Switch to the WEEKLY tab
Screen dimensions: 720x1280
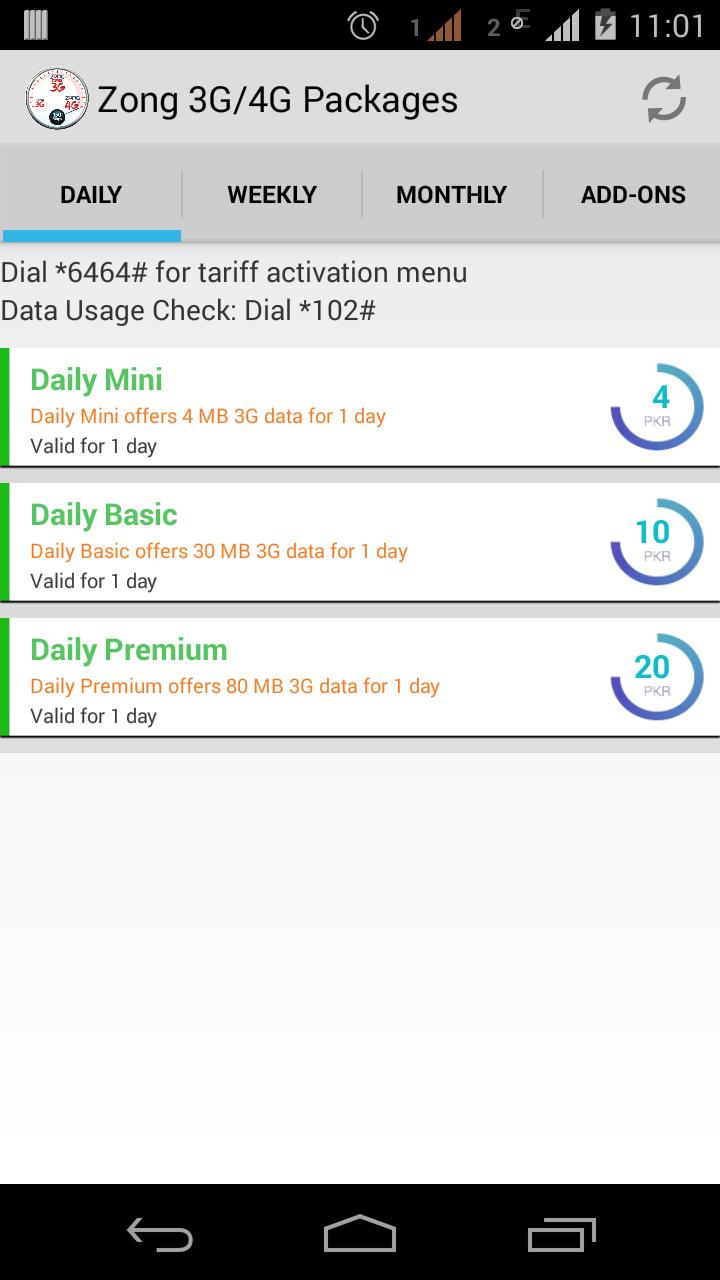click(x=271, y=193)
